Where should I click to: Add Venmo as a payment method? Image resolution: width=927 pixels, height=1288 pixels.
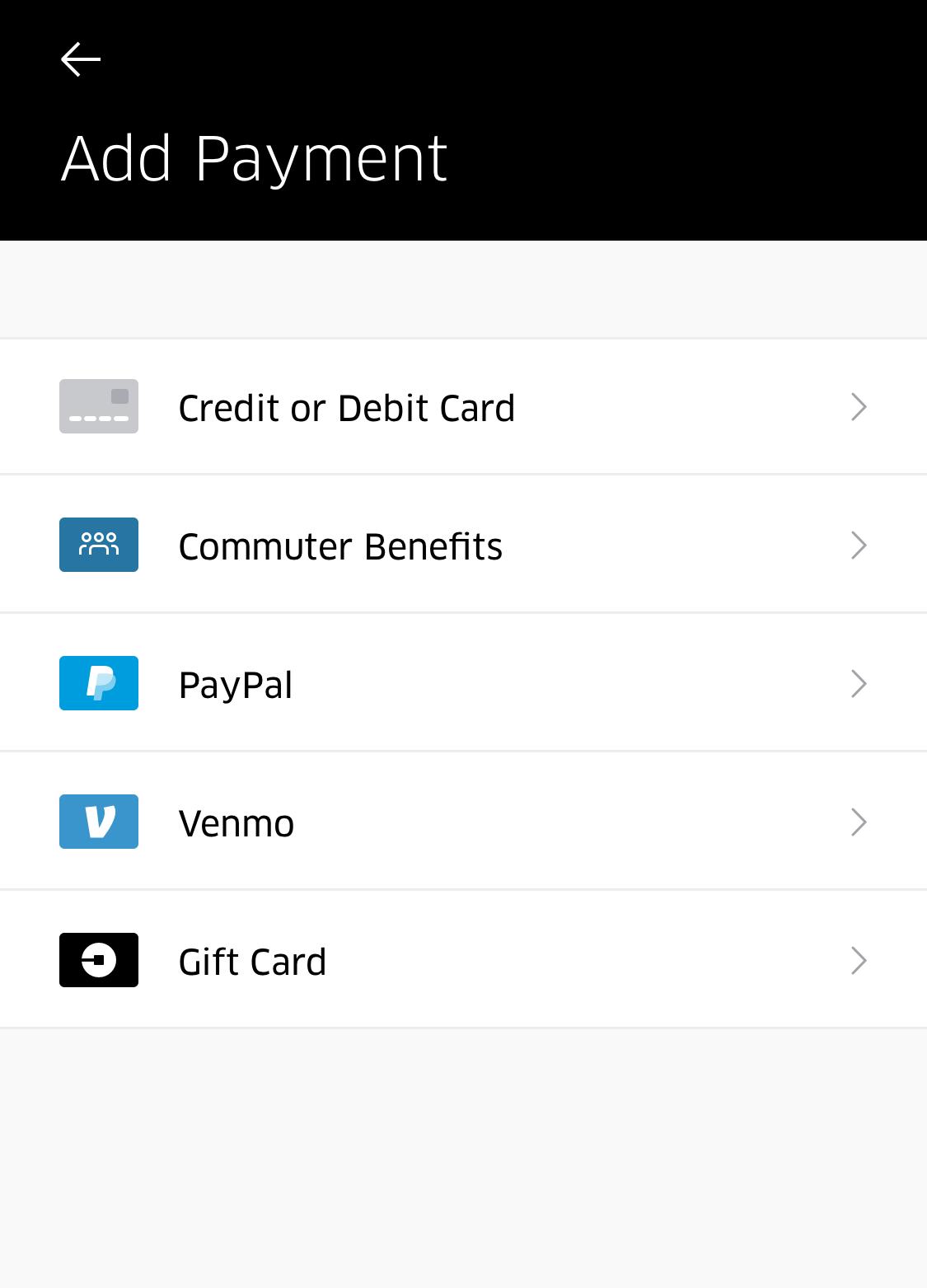click(236, 822)
